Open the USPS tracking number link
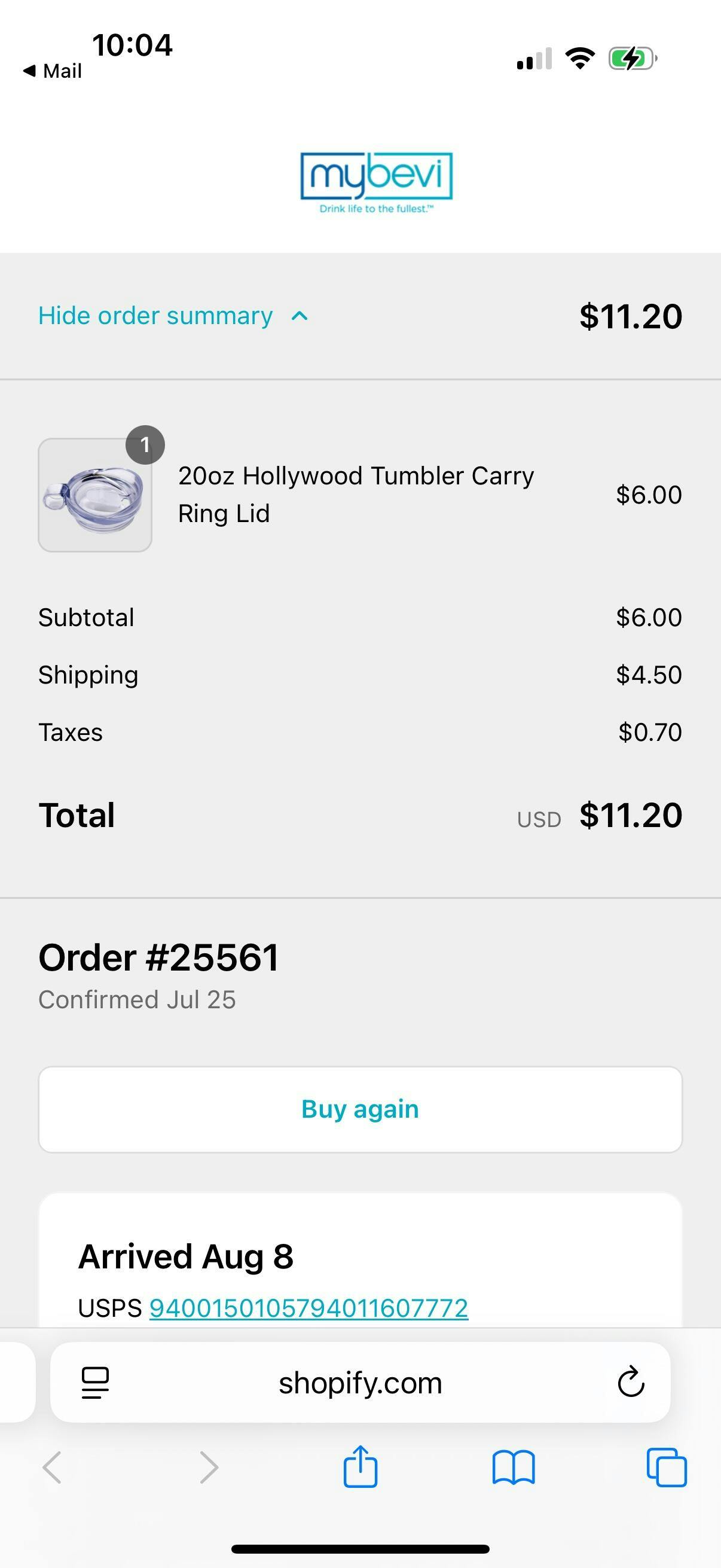This screenshot has width=721, height=1568. click(x=308, y=1307)
